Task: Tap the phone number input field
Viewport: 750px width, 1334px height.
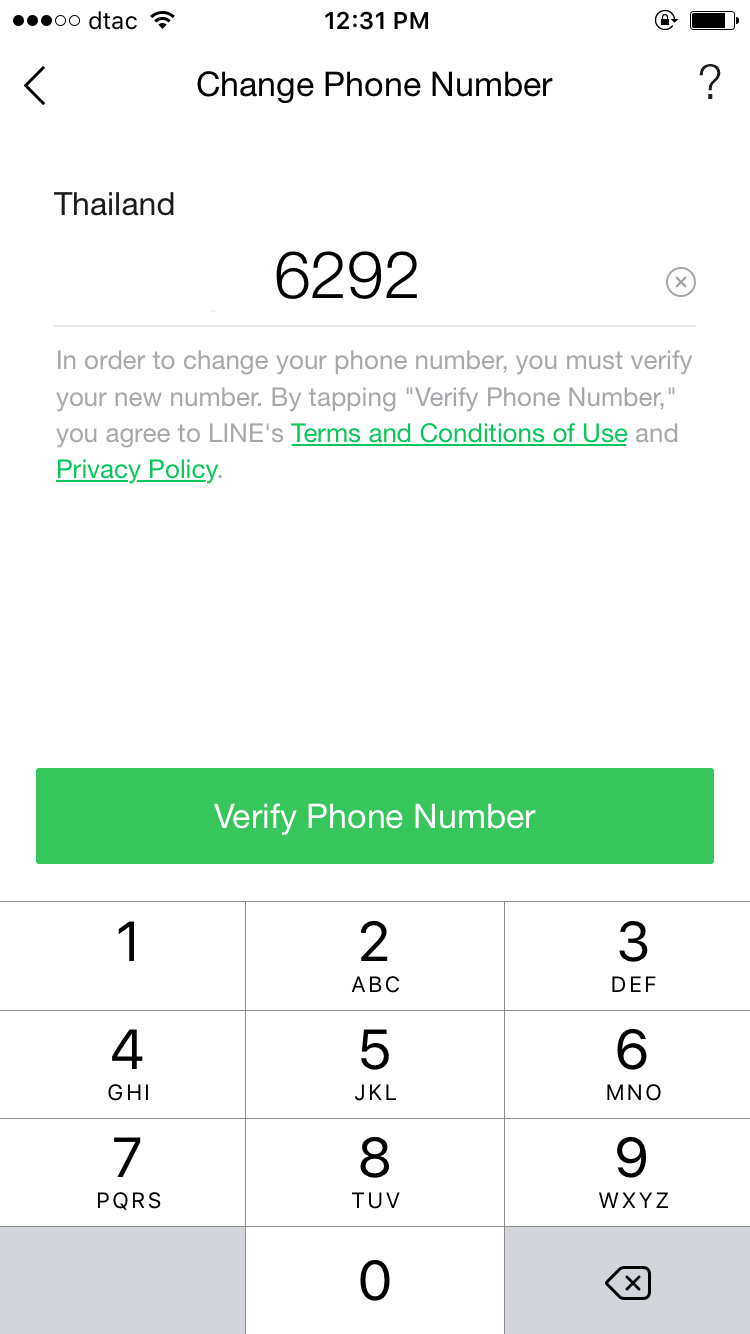Action: (x=346, y=277)
